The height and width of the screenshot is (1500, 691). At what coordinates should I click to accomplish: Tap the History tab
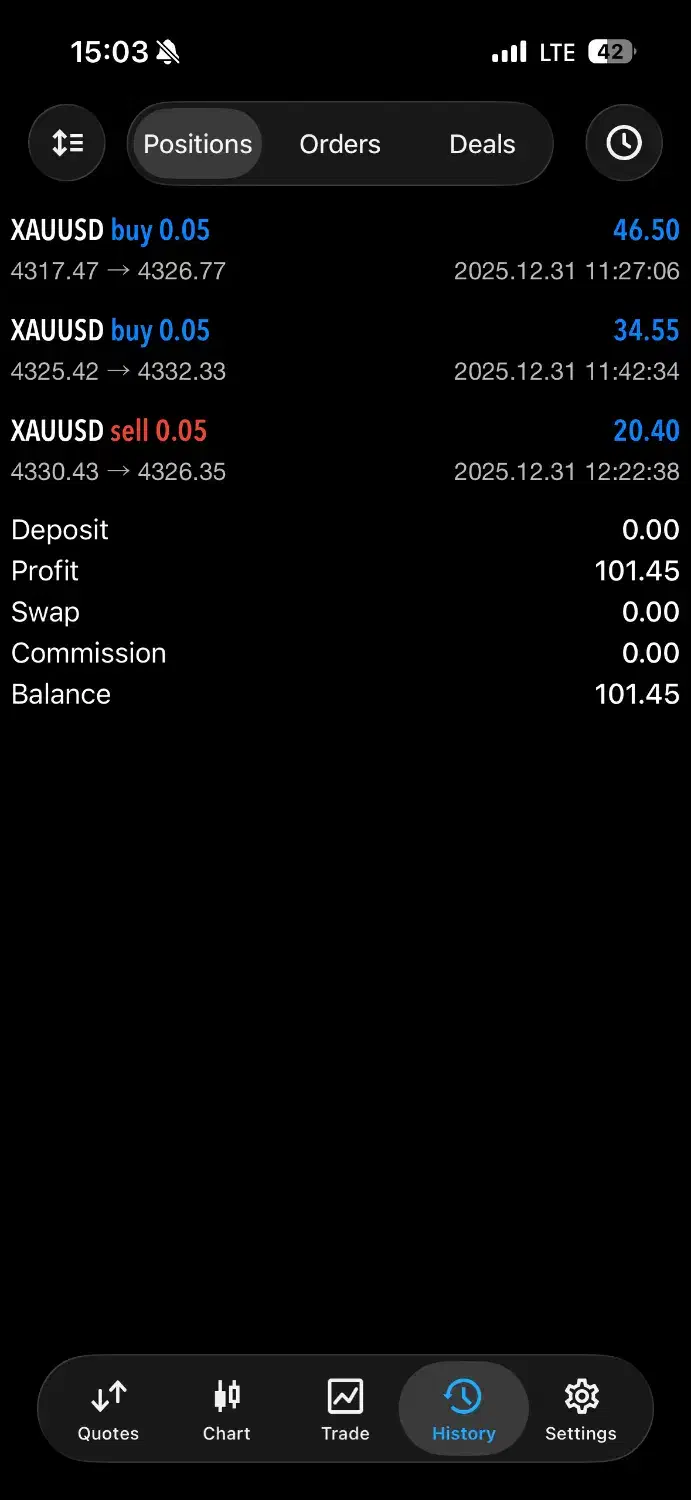pos(463,1408)
